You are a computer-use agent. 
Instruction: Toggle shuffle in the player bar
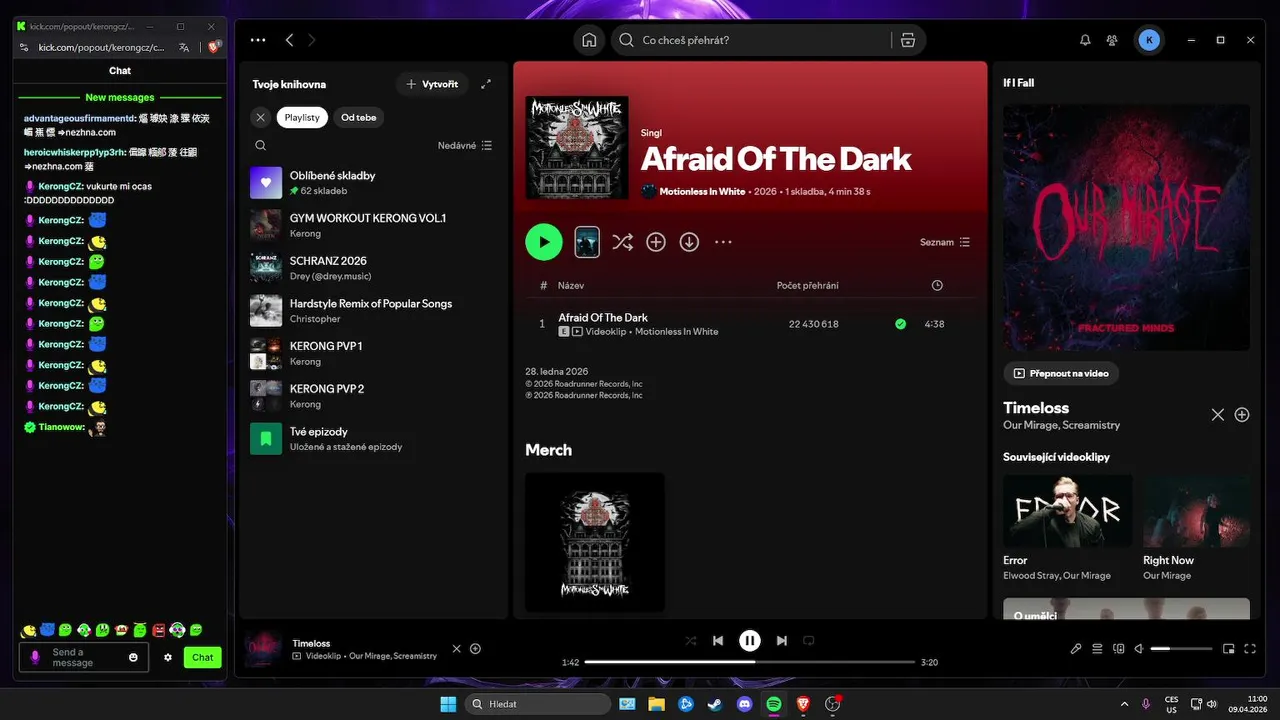coord(690,641)
